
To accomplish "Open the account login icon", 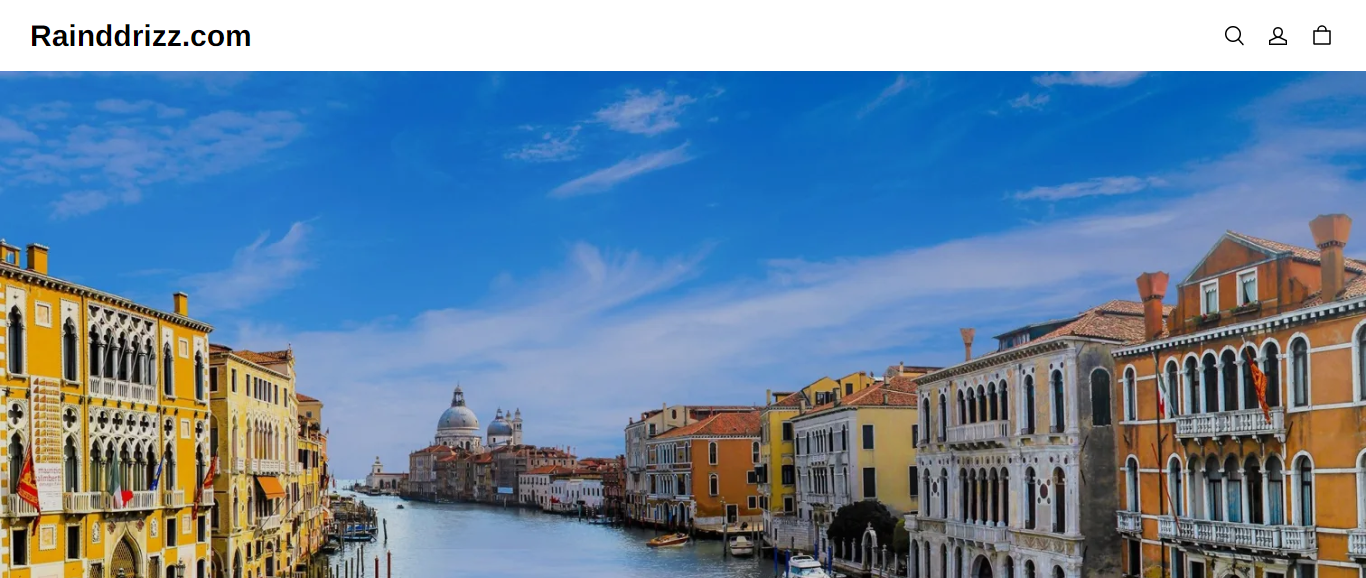I will [x=1278, y=36].
